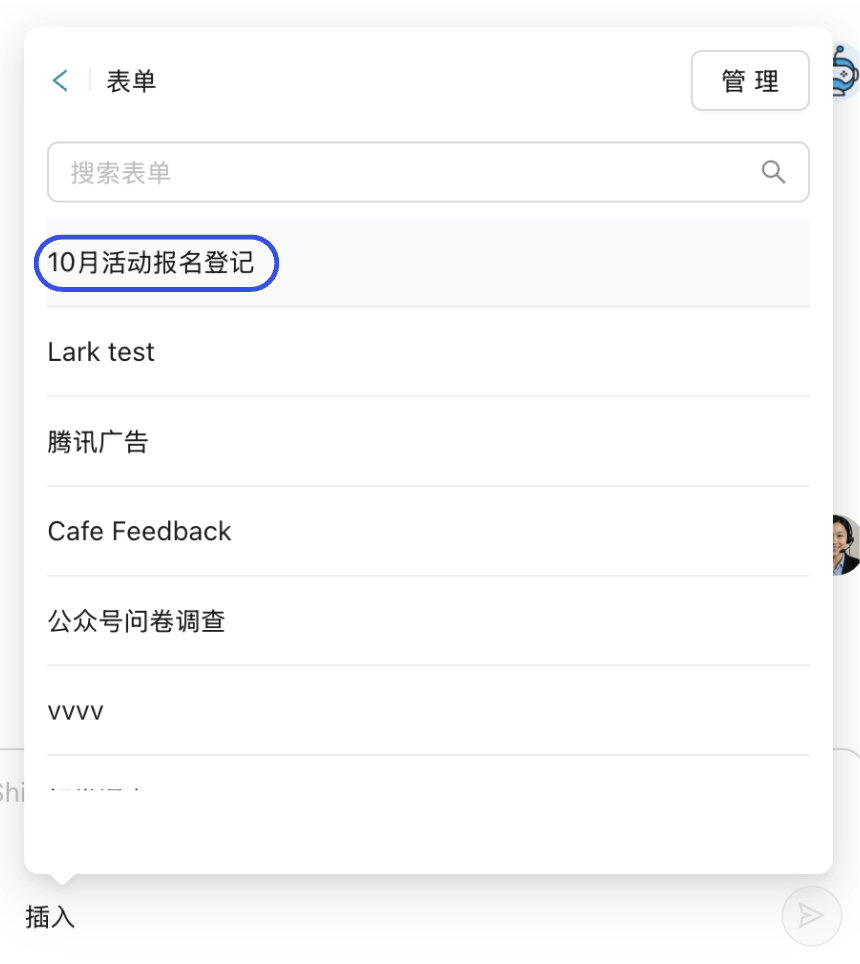Select the Cafe Feedback form
This screenshot has width=860, height=964.
140,531
